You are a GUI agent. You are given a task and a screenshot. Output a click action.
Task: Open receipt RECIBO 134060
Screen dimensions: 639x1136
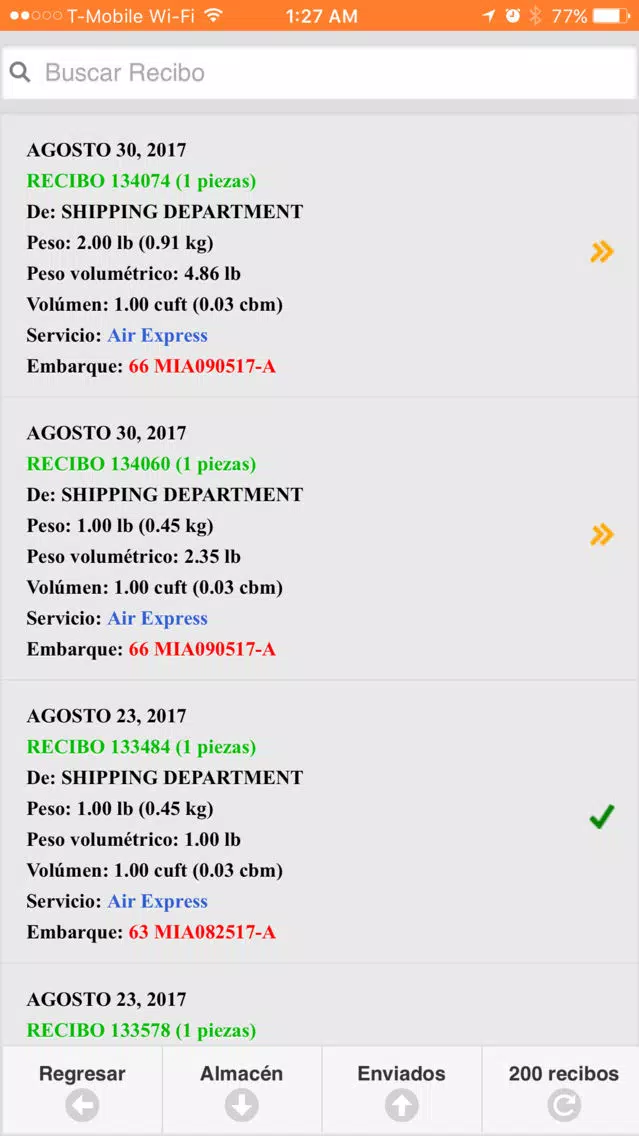pos(320,539)
